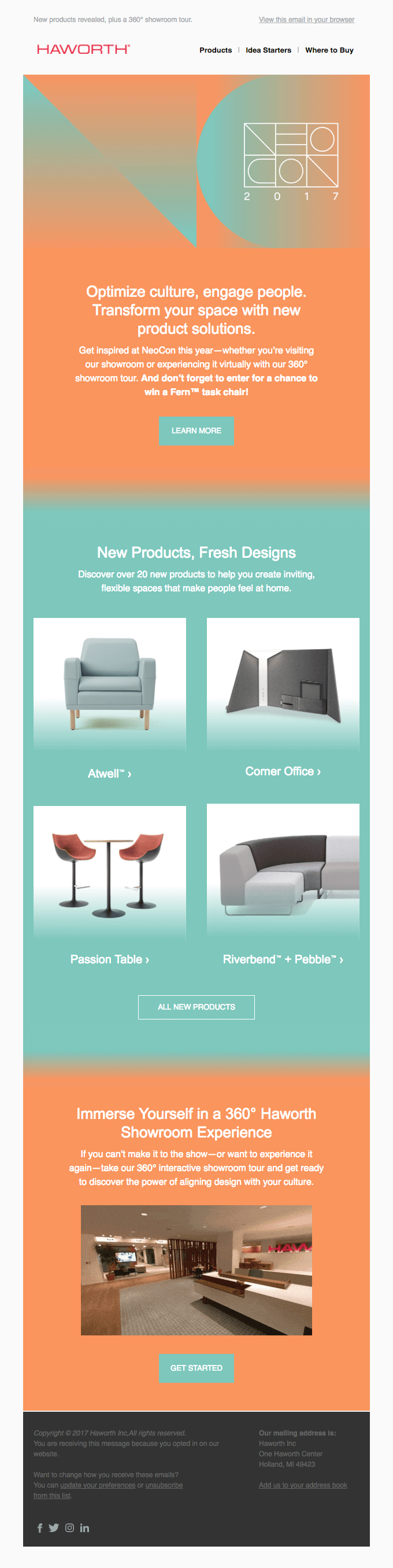This screenshot has height=1568, width=393.
Task: Tap the LEARN MORE button
Action: click(196, 431)
